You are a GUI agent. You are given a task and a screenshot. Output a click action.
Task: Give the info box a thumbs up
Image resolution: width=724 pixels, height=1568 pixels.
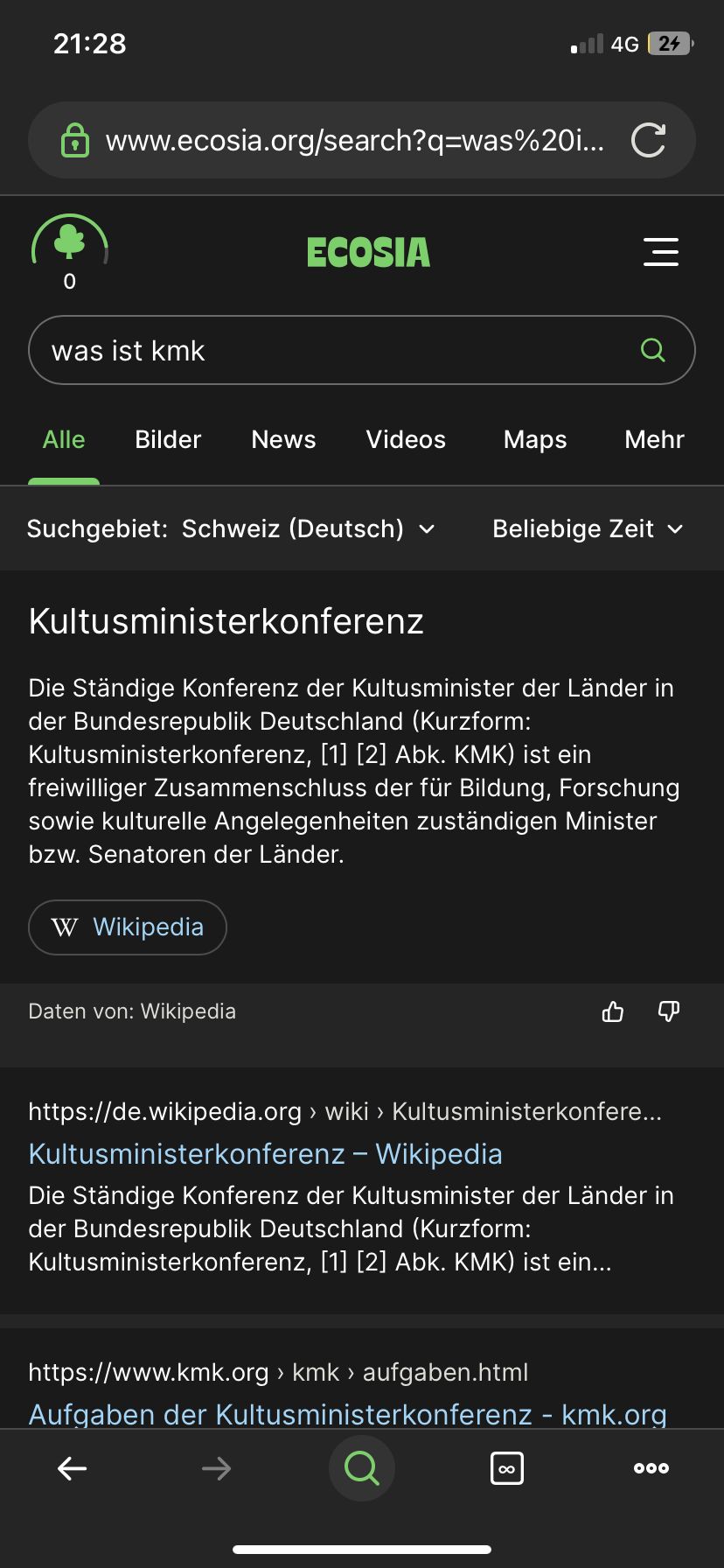(613, 1011)
